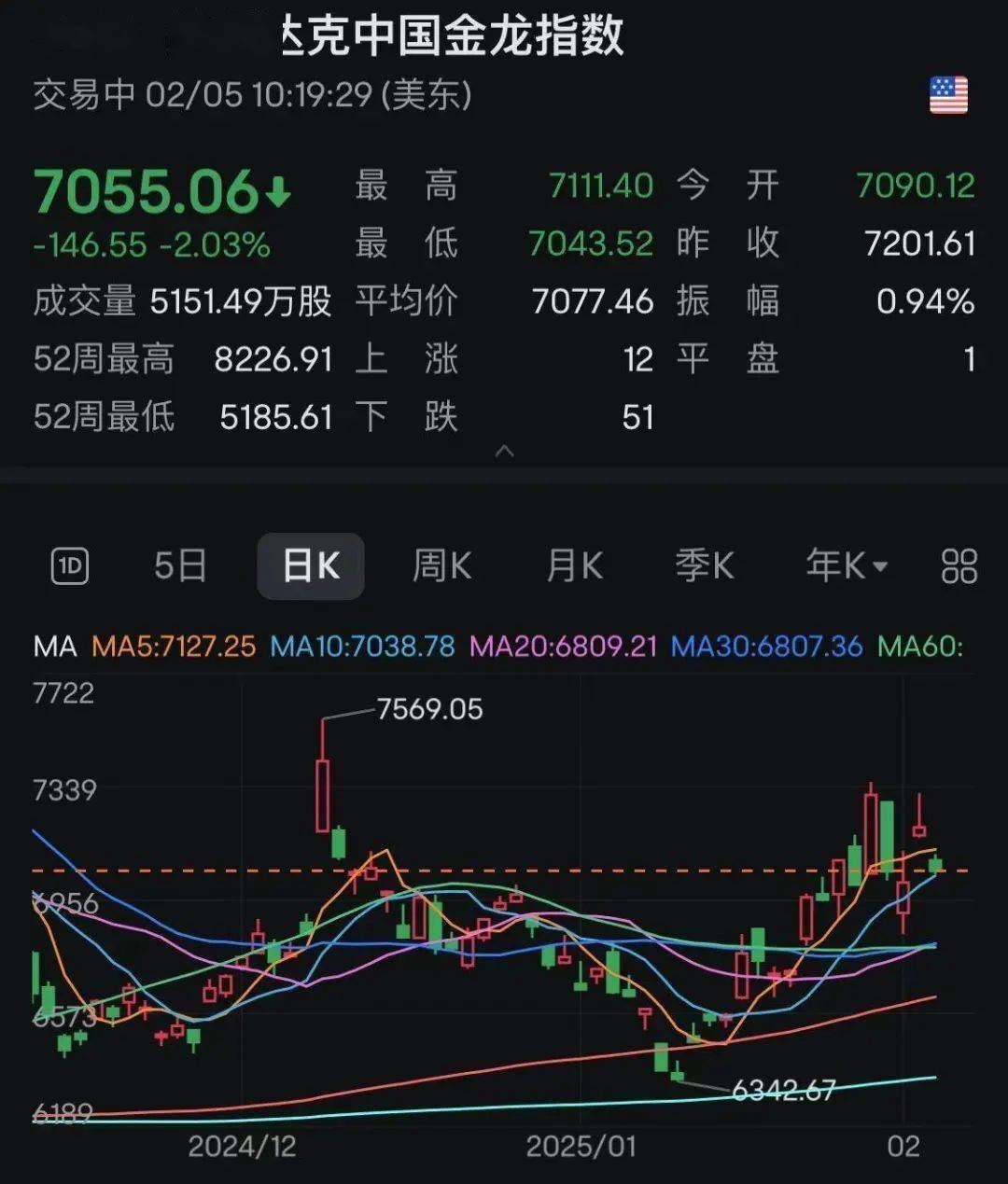Switch to the 周K weekly chart tab
The width and height of the screenshot is (1008, 1184).
(441, 566)
